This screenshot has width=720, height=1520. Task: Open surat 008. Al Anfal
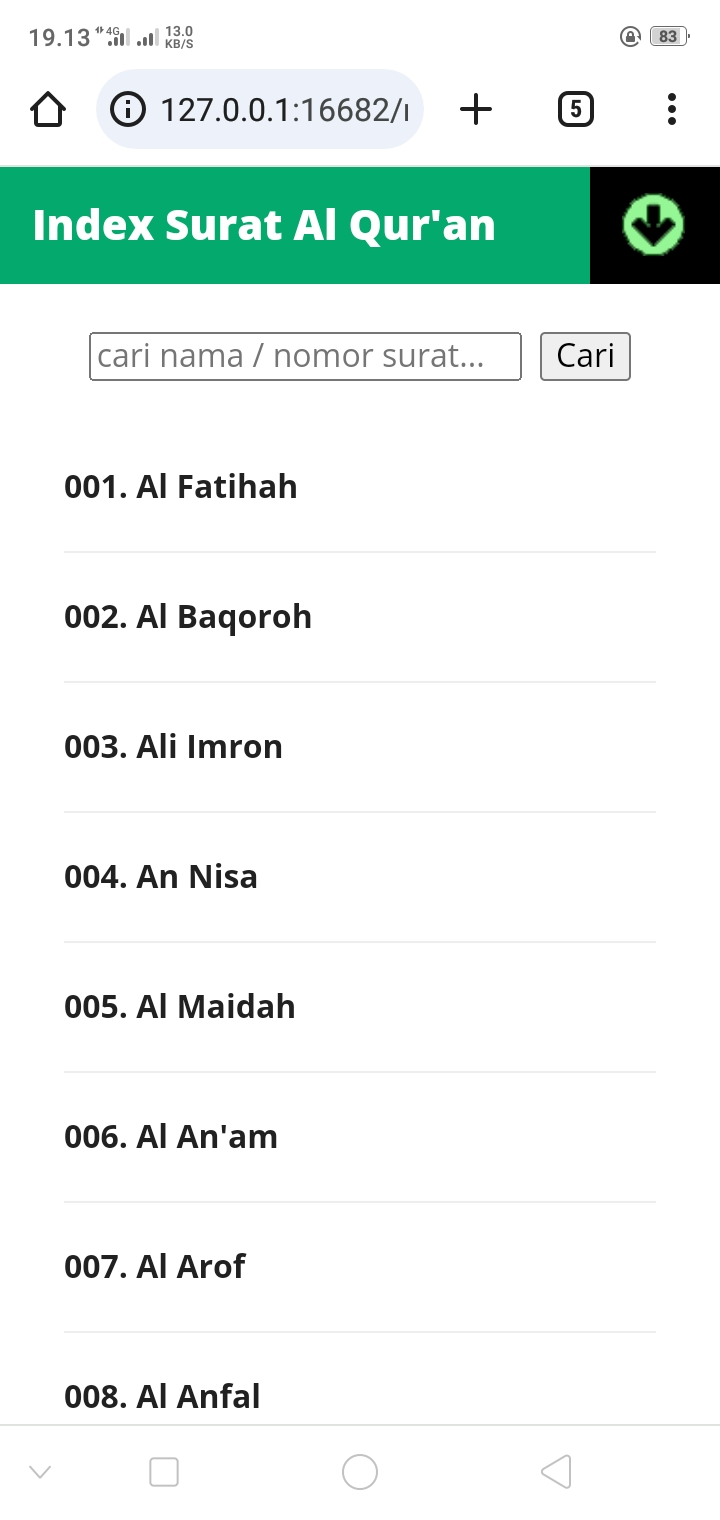click(x=162, y=1396)
